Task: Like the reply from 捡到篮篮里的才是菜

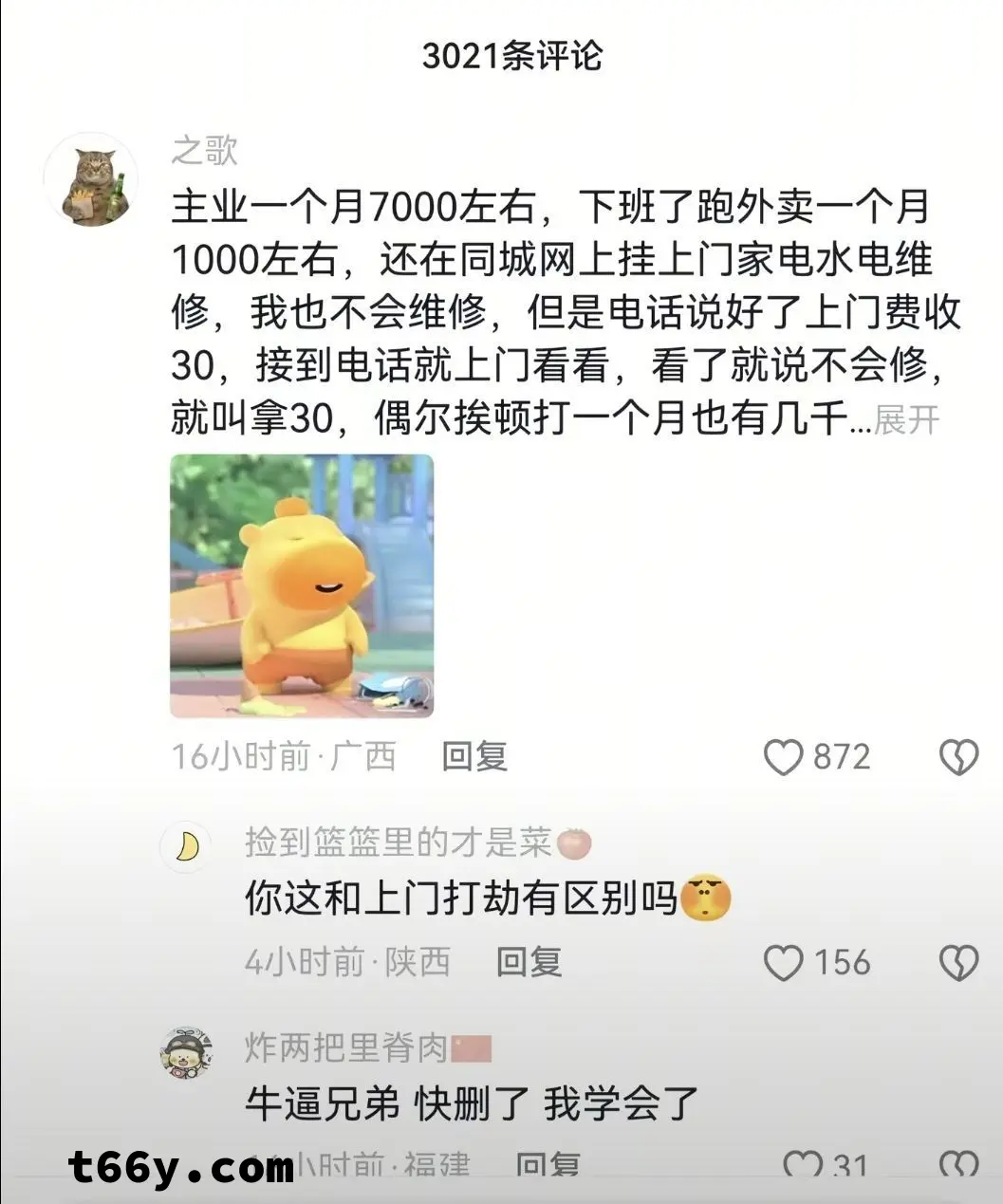Action: 784,963
